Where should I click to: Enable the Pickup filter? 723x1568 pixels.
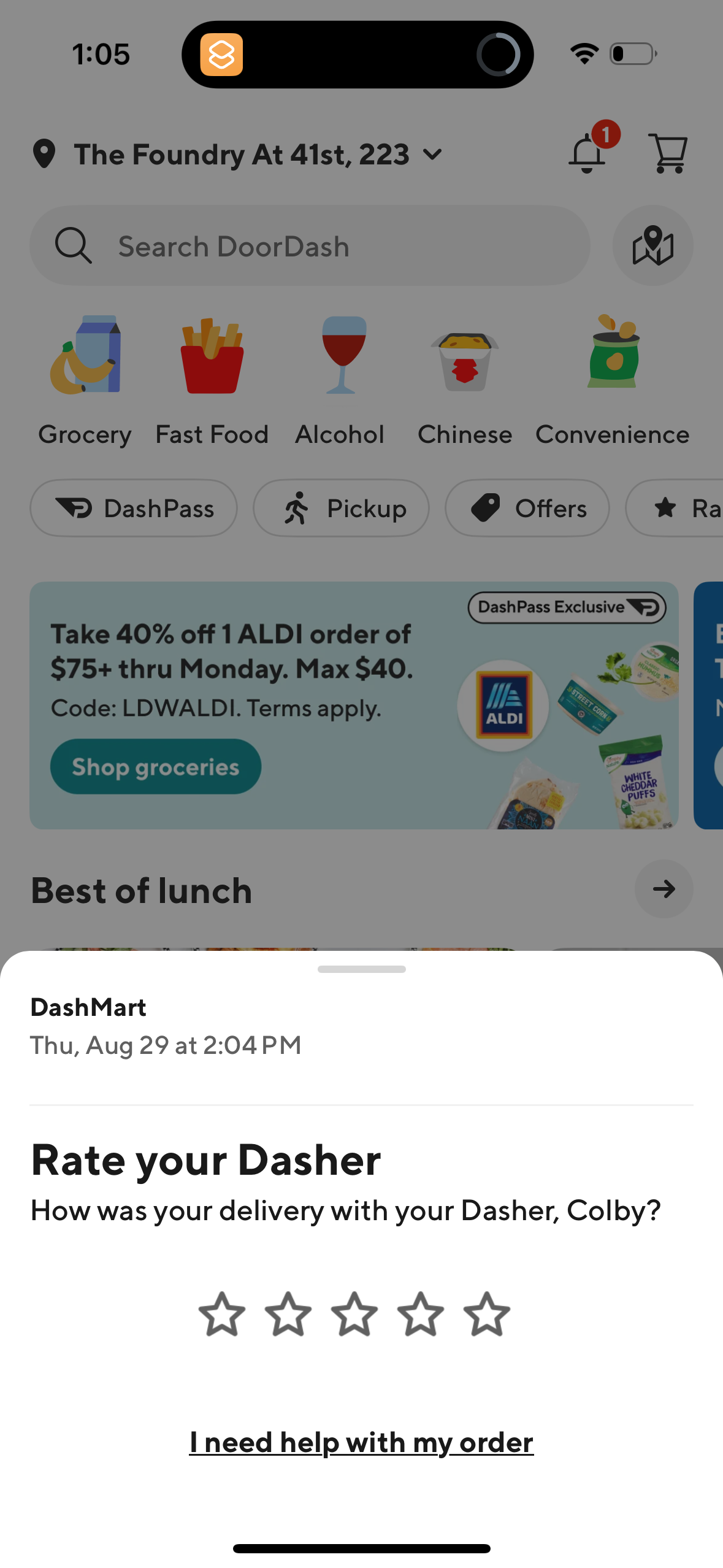point(341,508)
